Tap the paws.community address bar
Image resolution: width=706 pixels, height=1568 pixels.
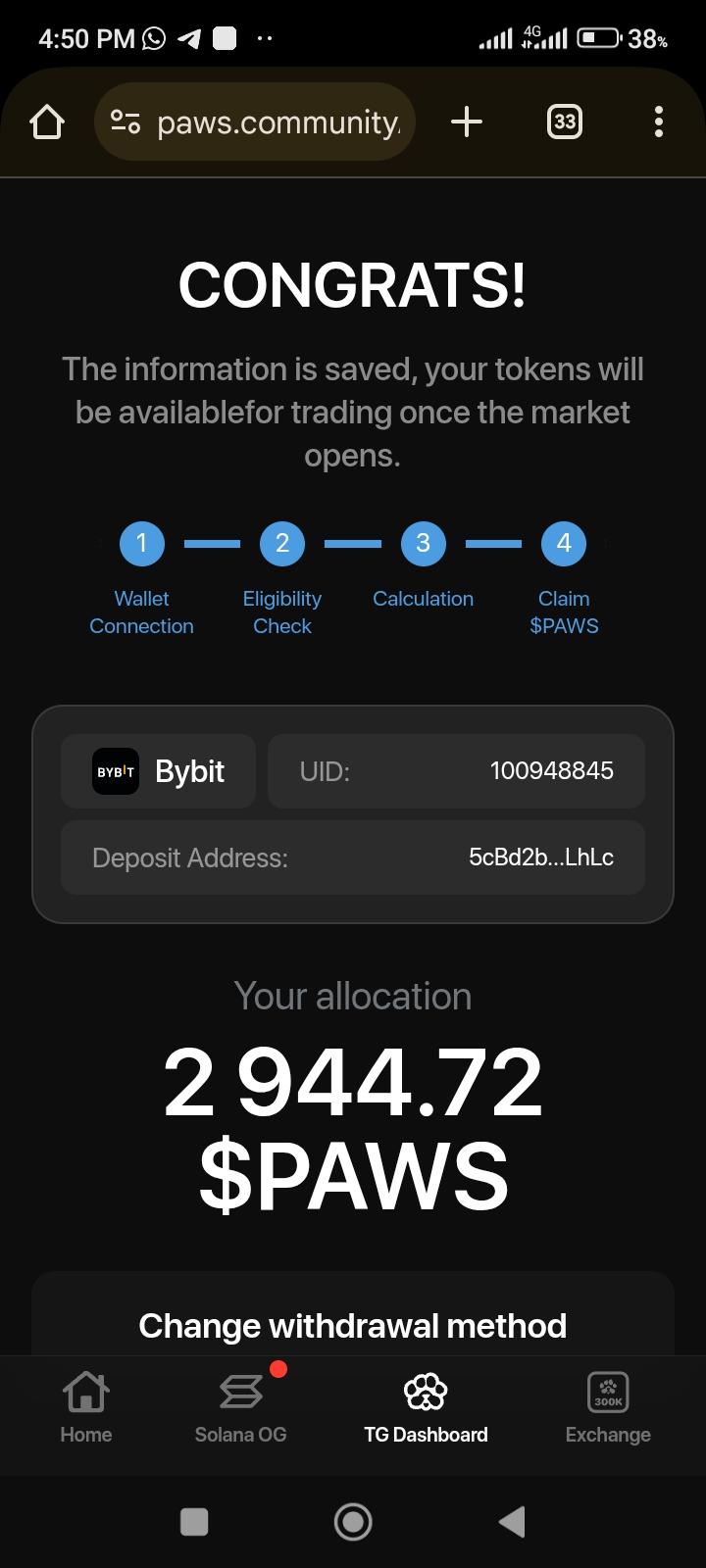pyautogui.click(x=265, y=122)
